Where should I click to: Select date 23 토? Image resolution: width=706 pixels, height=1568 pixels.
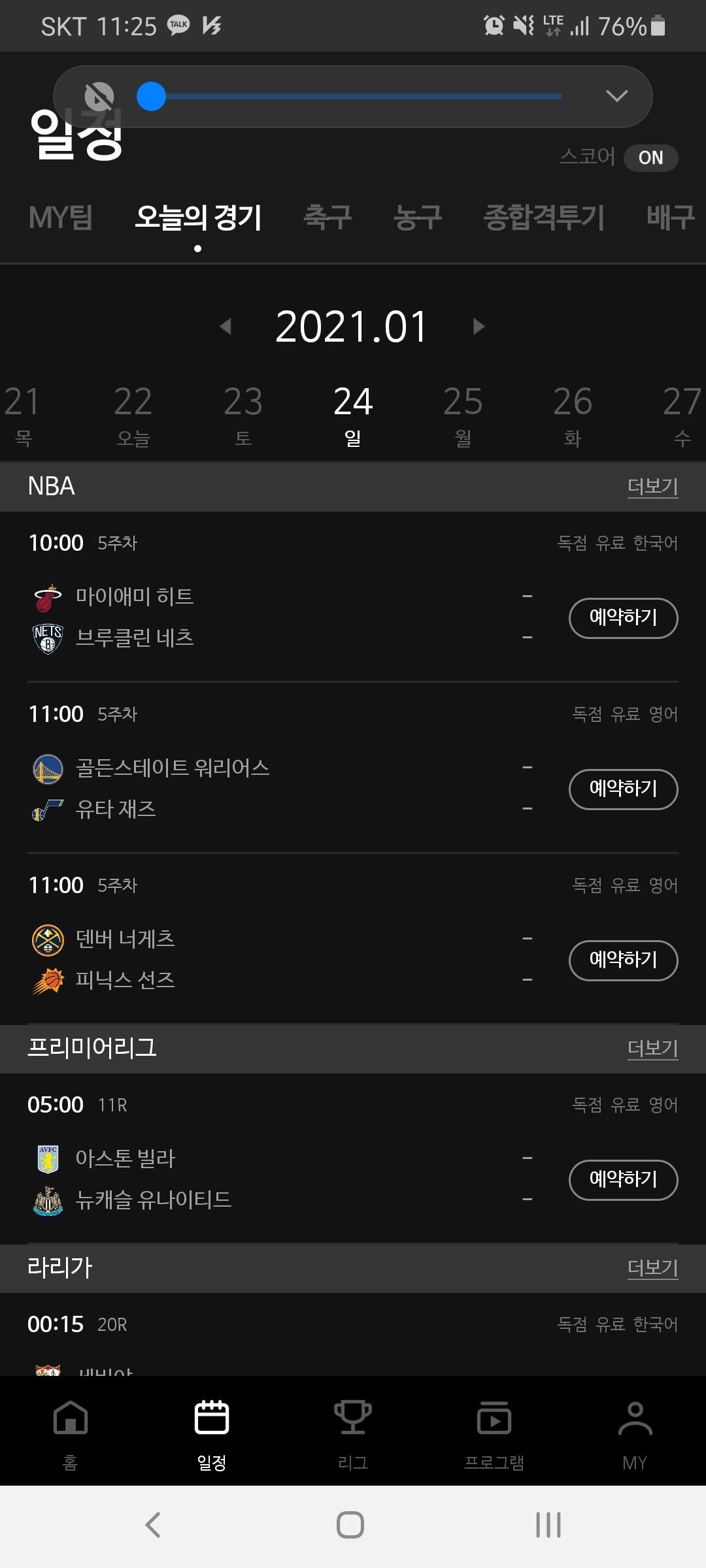tap(243, 414)
